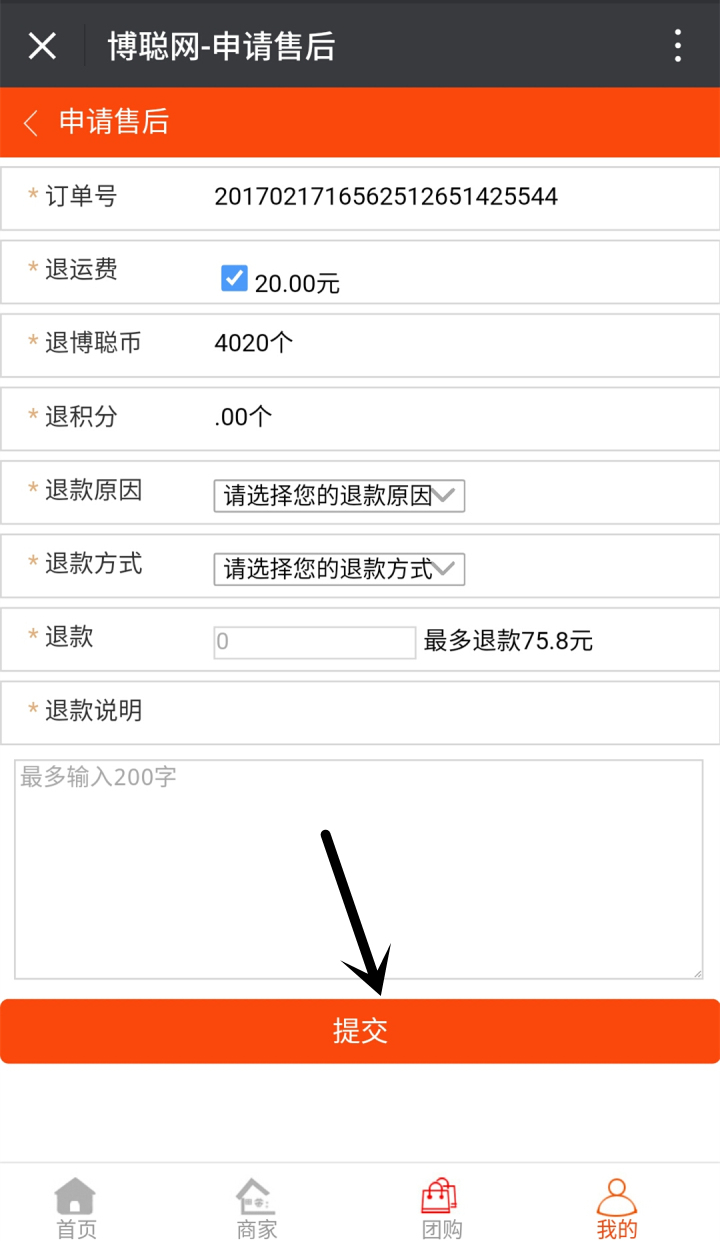Expand the 退款原因 dropdown

pyautogui.click(x=339, y=496)
